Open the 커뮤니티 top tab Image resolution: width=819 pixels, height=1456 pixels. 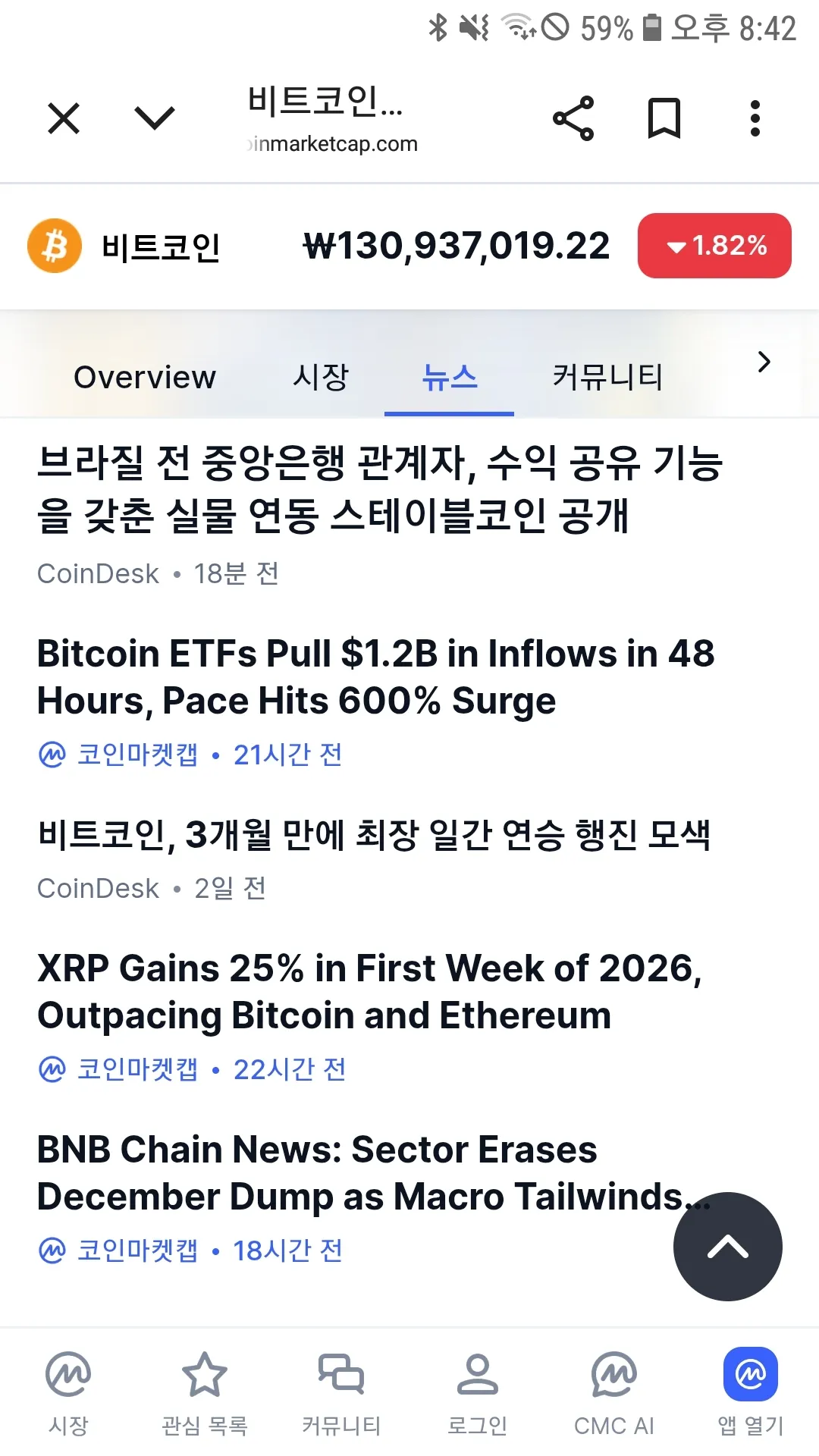pos(607,377)
